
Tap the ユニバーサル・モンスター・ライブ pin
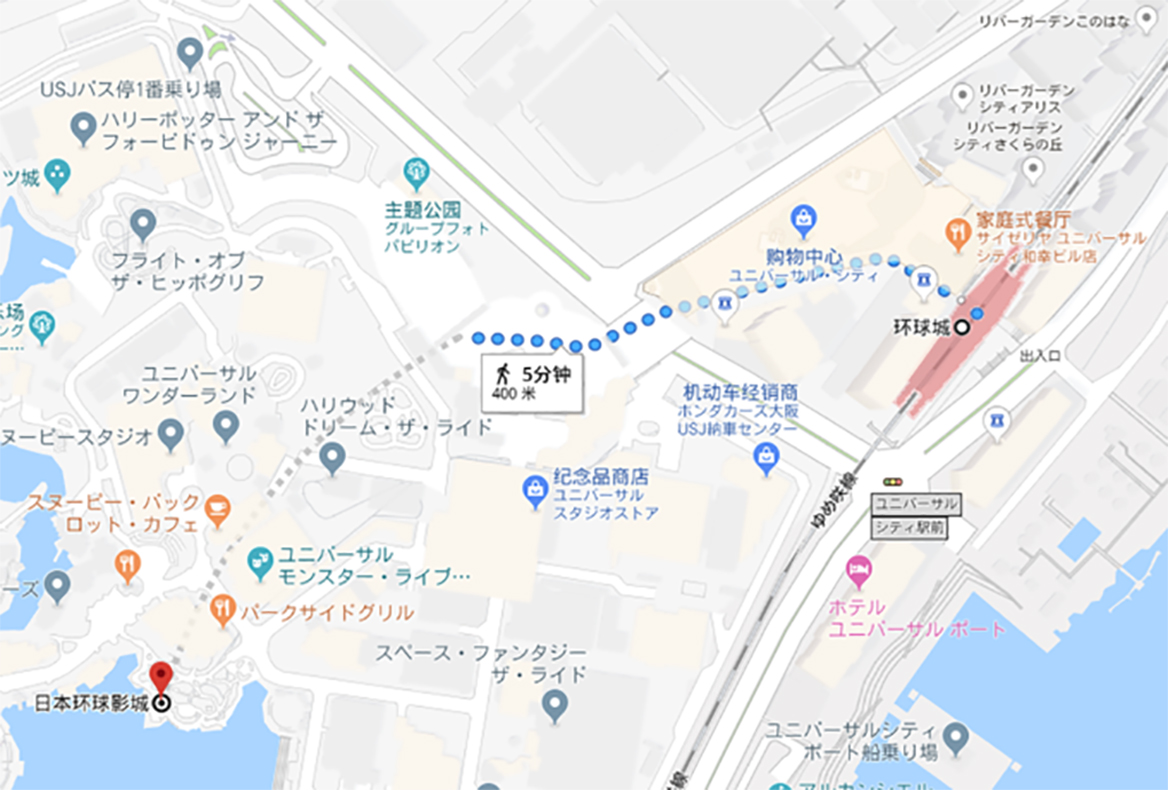point(260,563)
